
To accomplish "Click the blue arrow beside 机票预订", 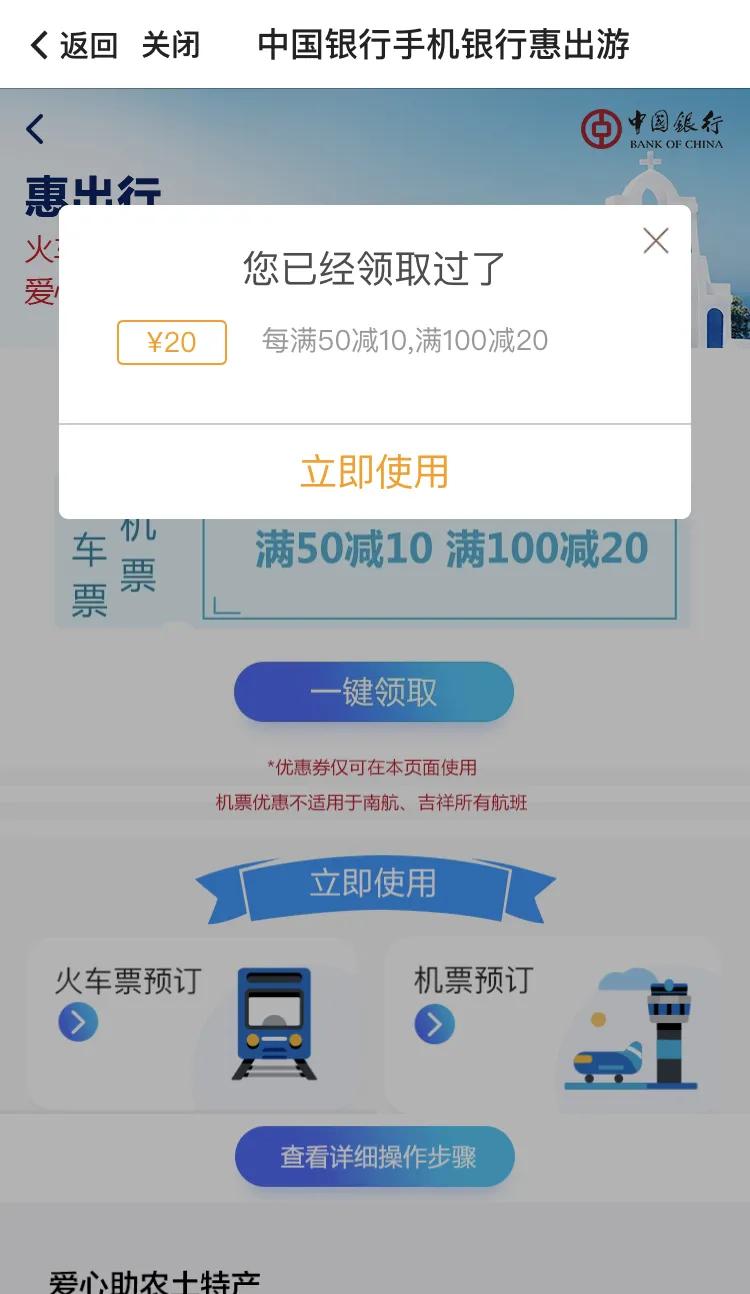I will [433, 1023].
